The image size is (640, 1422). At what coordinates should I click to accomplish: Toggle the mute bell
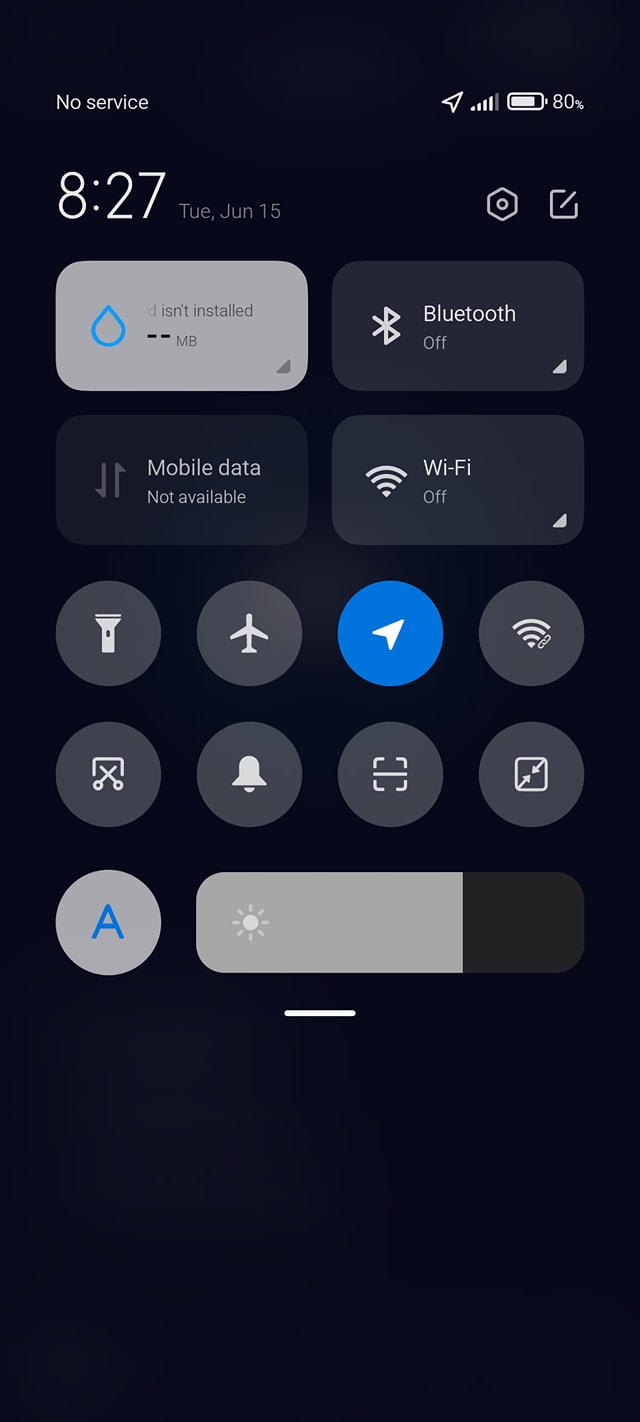click(249, 774)
